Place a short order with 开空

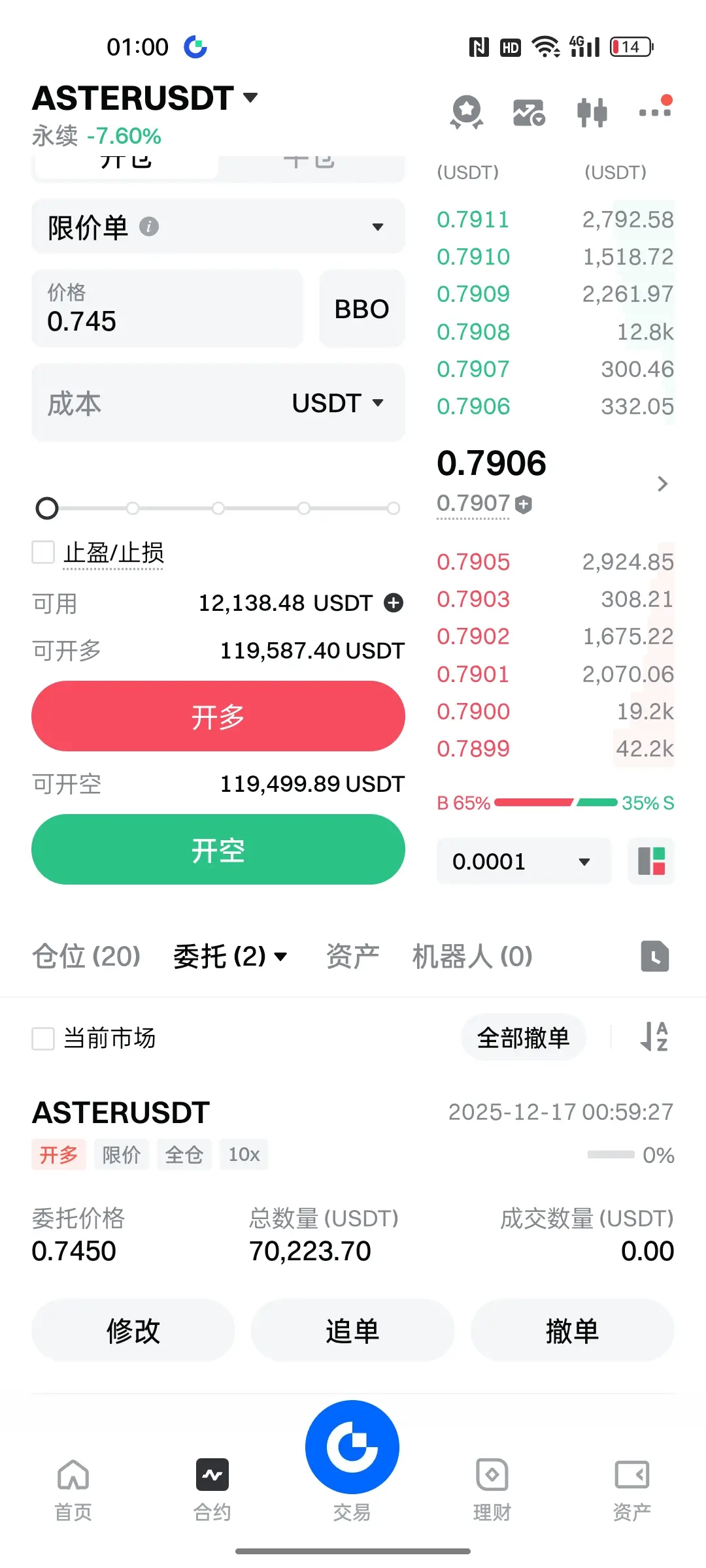pos(218,849)
